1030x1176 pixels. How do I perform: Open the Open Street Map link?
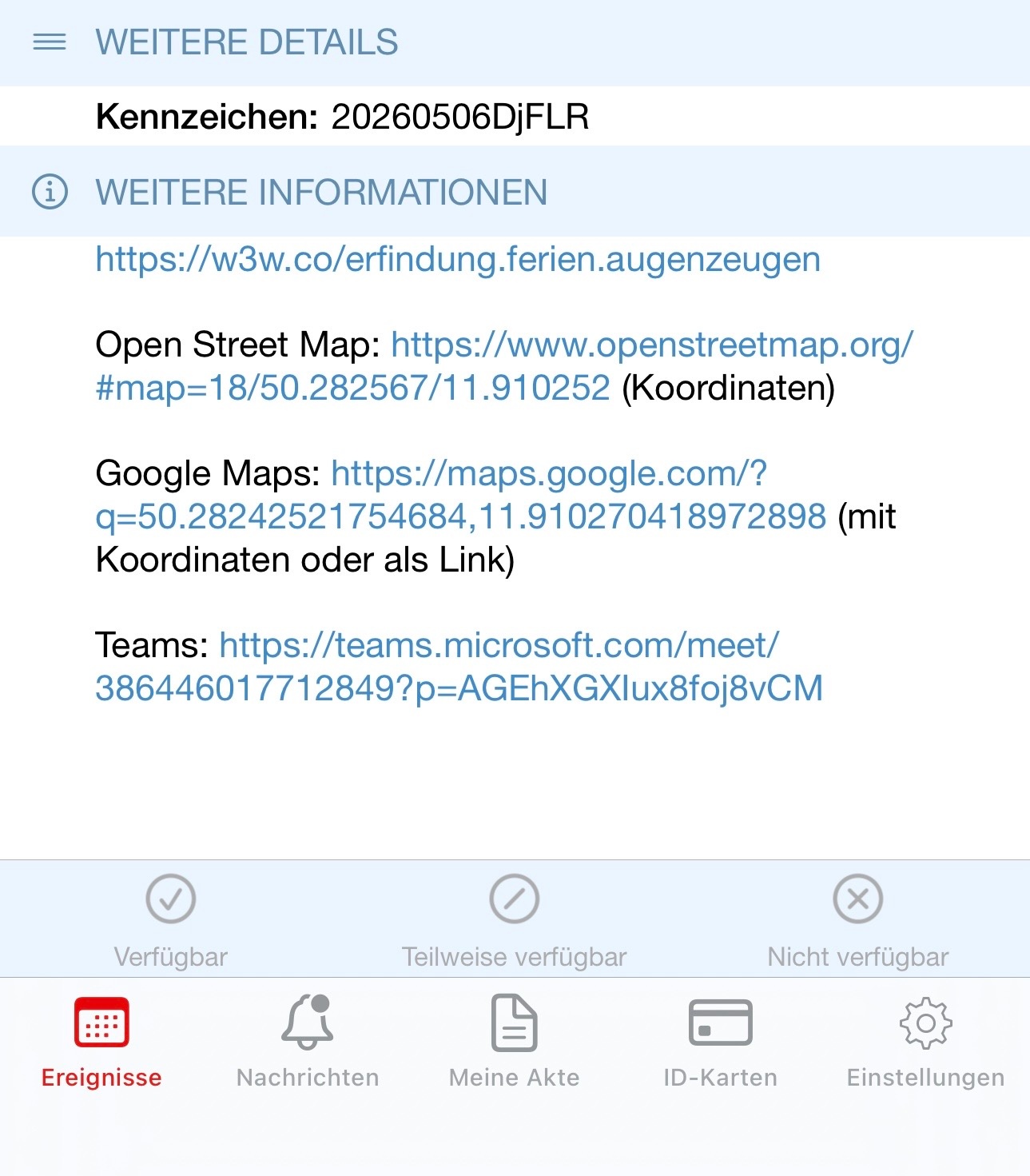tap(504, 366)
